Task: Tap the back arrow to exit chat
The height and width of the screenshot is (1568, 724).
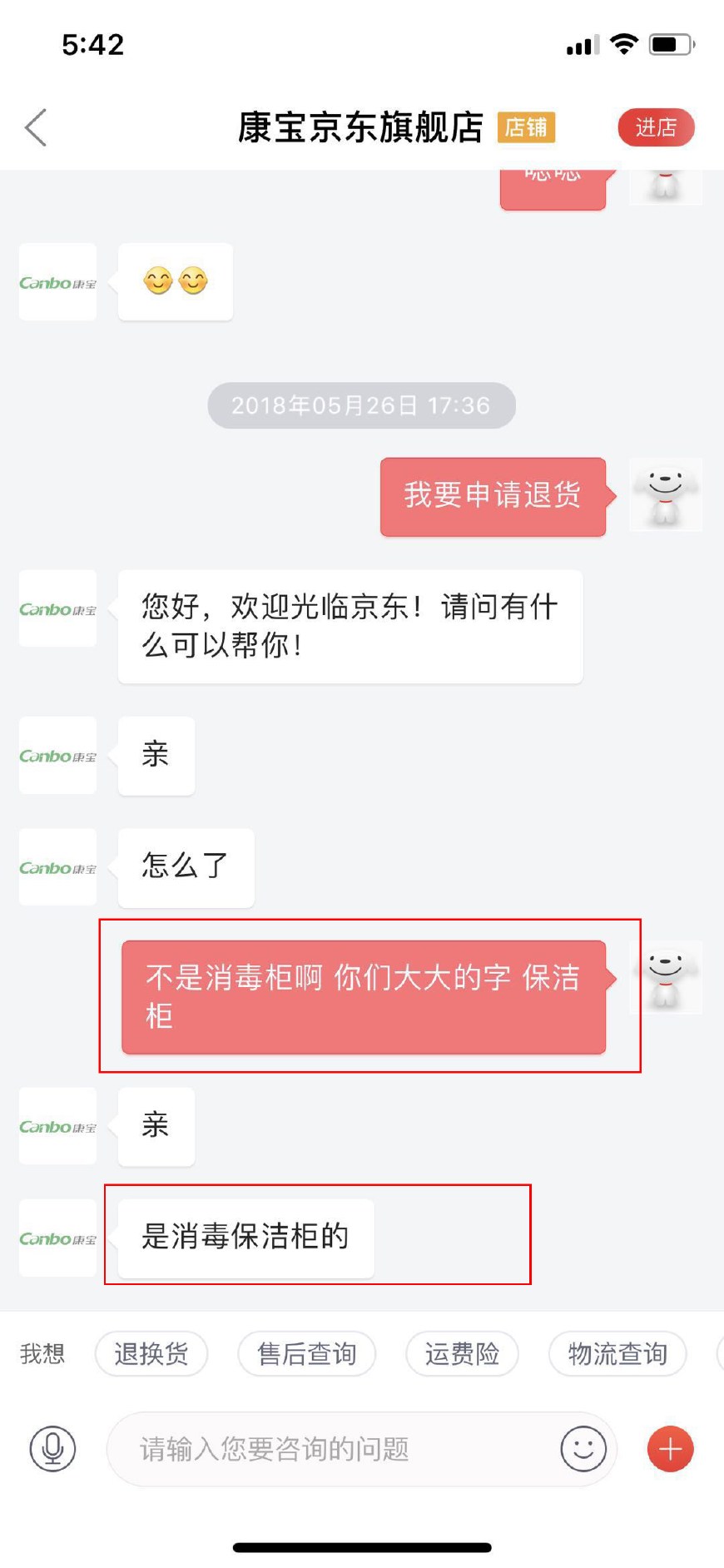Action: point(33,128)
